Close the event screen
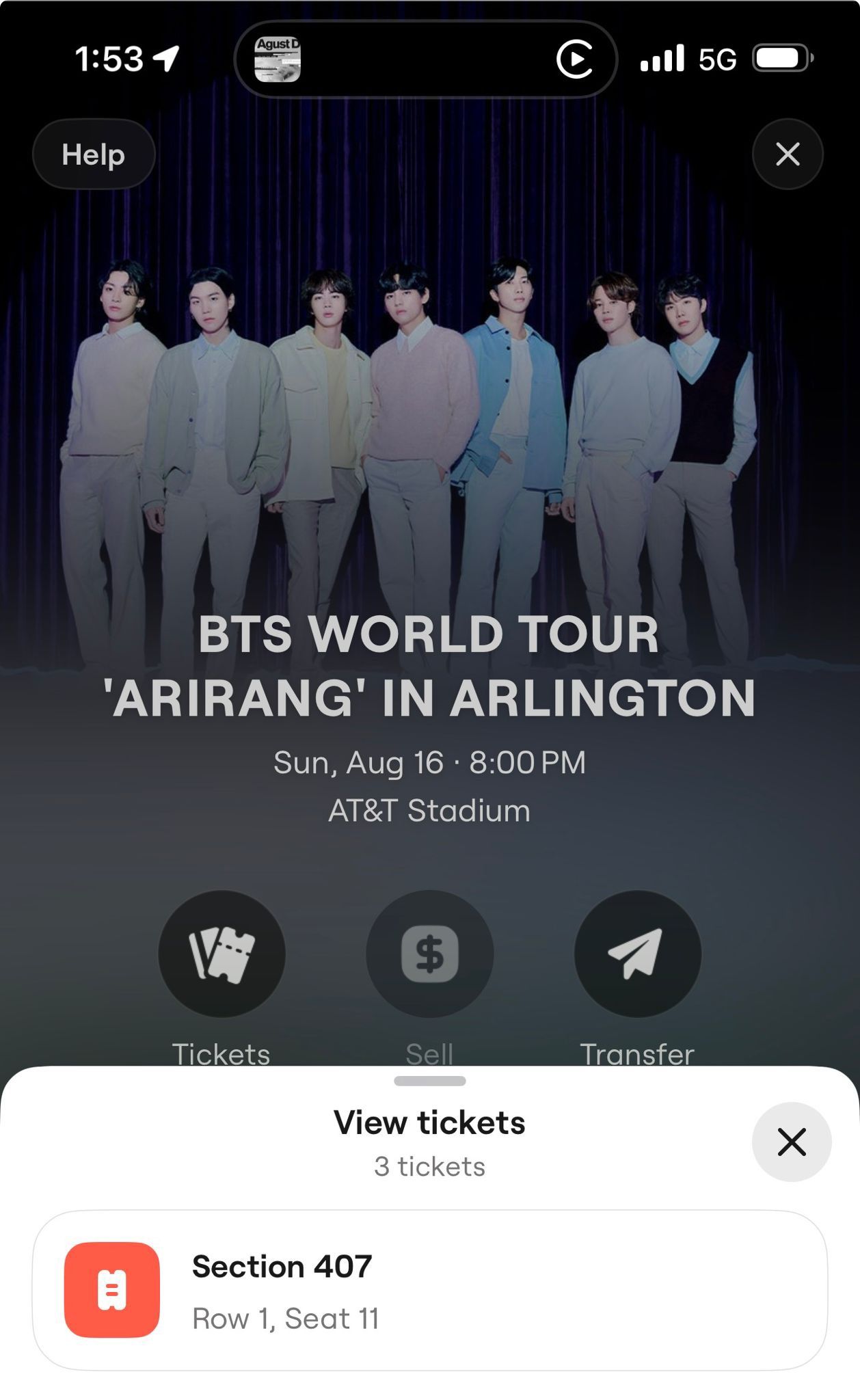This screenshot has width=860, height=1400. pyautogui.click(x=788, y=154)
